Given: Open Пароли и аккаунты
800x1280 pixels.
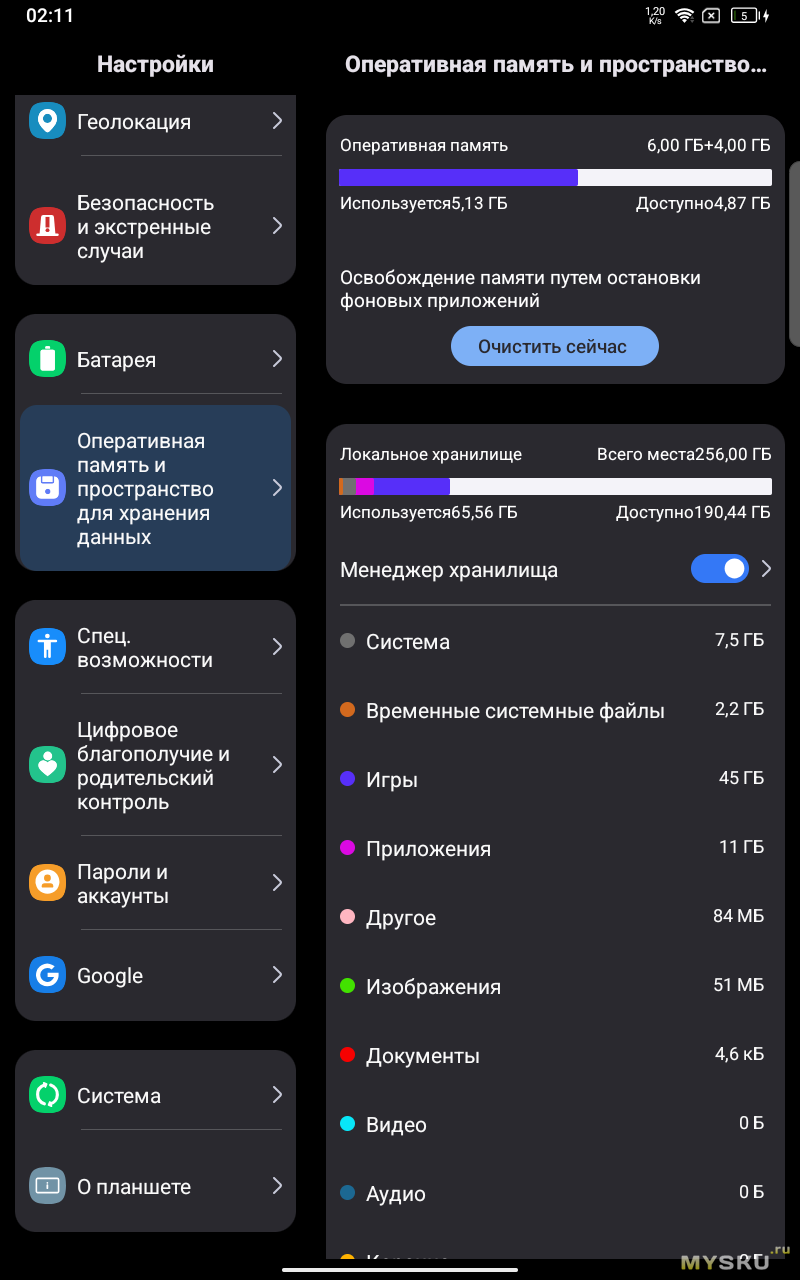Looking at the screenshot, I should click(155, 884).
